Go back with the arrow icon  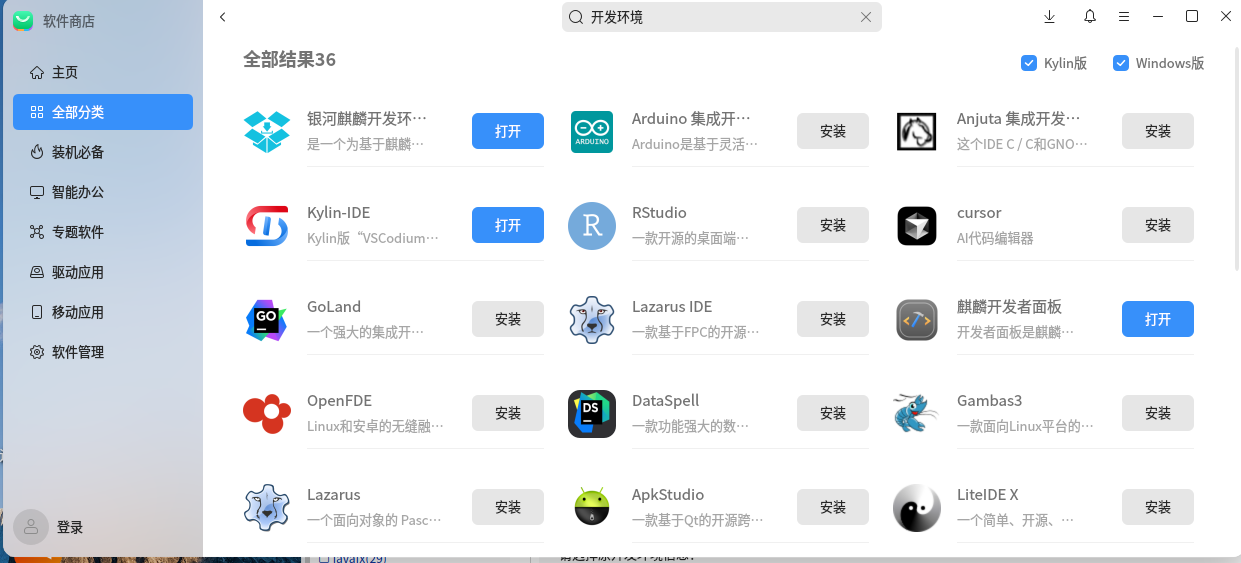[x=222, y=17]
